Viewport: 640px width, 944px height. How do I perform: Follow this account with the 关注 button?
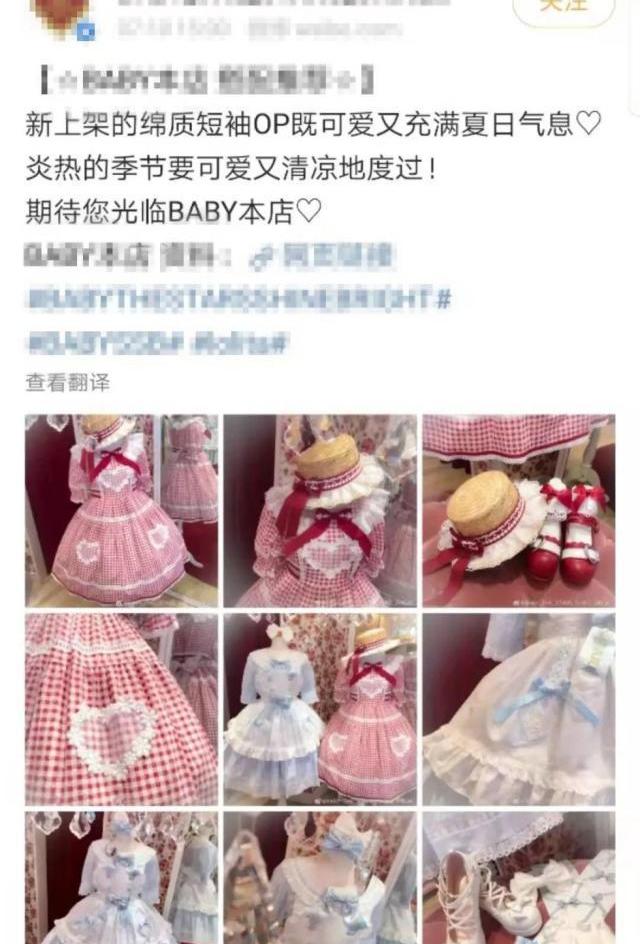click(578, 8)
